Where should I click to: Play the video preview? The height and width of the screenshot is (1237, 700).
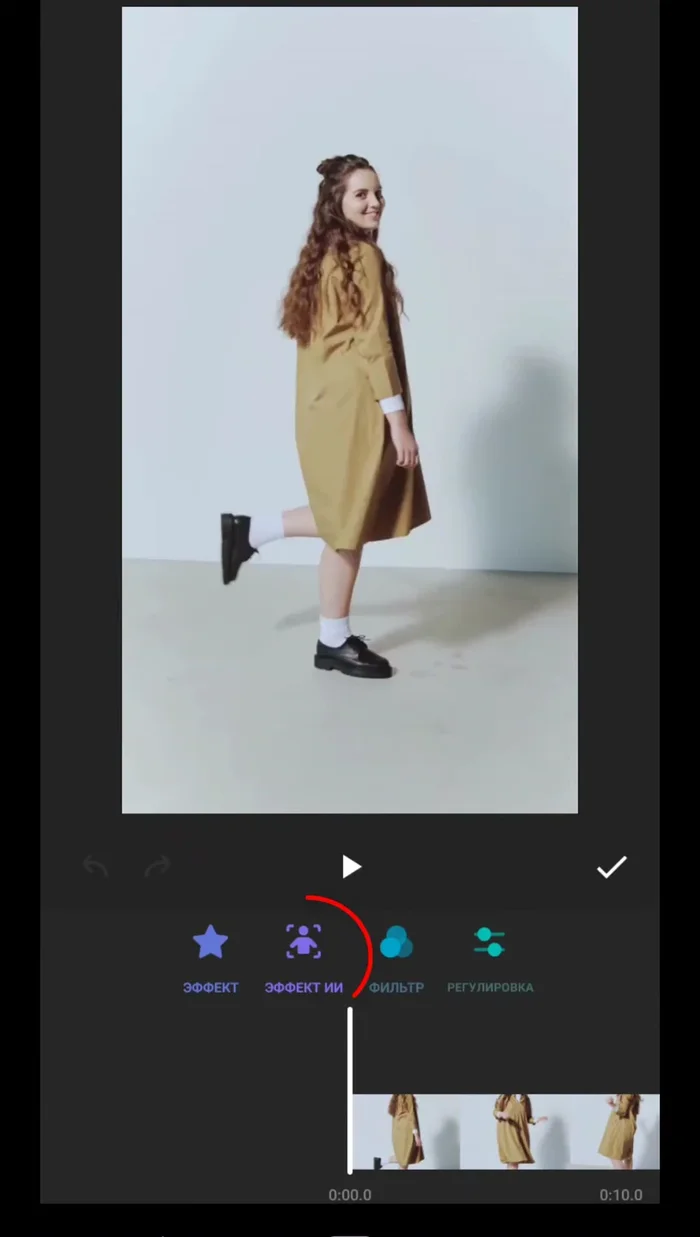[x=351, y=866]
